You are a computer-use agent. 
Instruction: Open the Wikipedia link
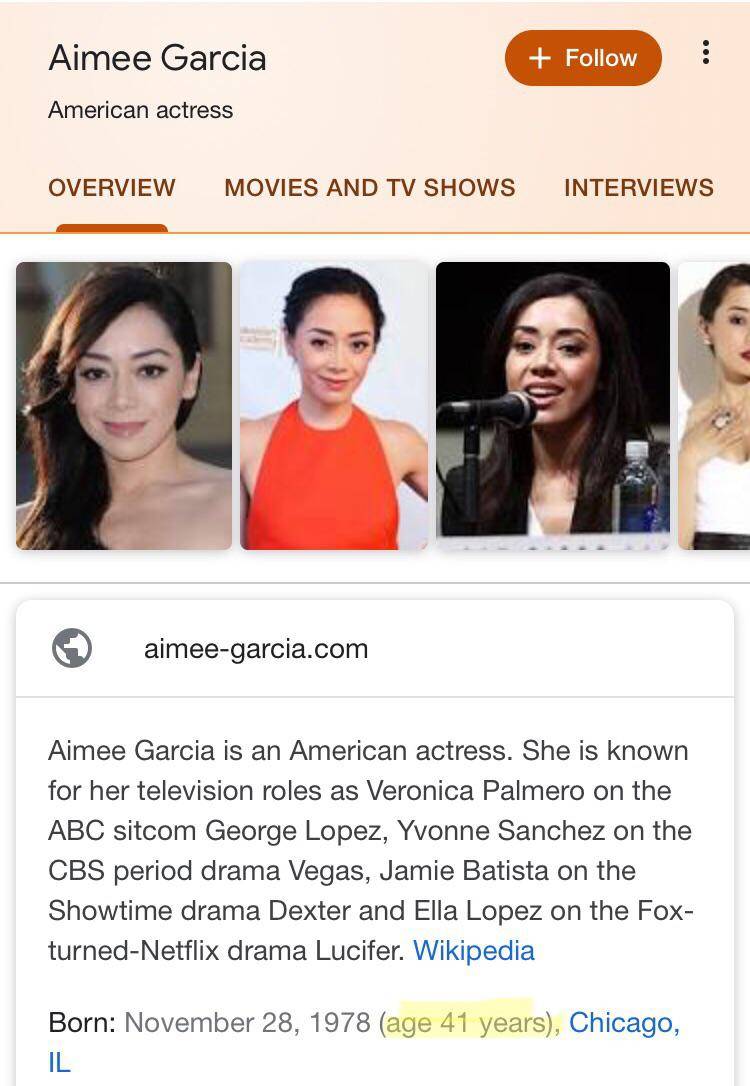[x=474, y=950]
